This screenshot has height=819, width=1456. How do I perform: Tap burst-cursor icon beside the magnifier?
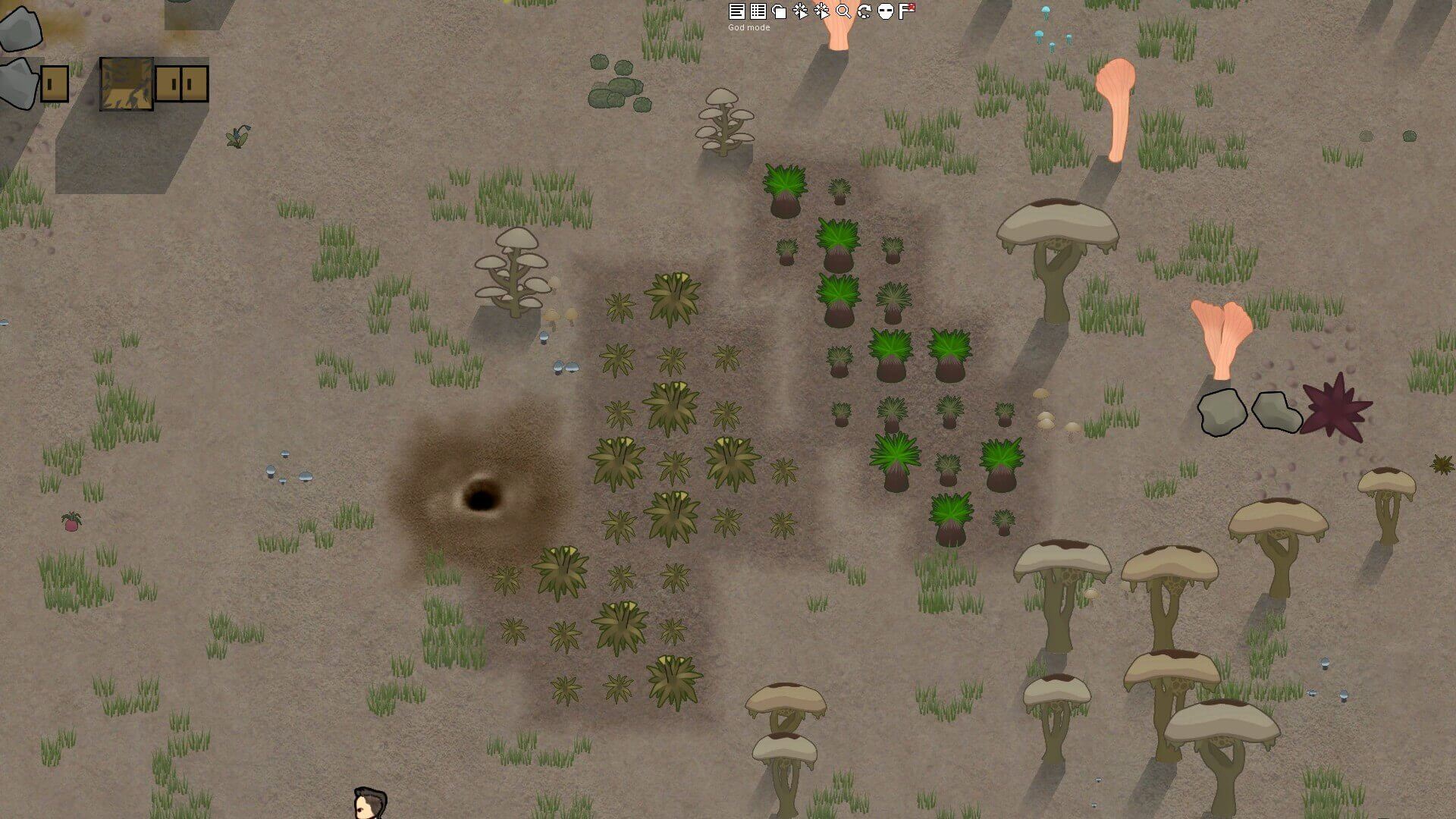coord(821,11)
